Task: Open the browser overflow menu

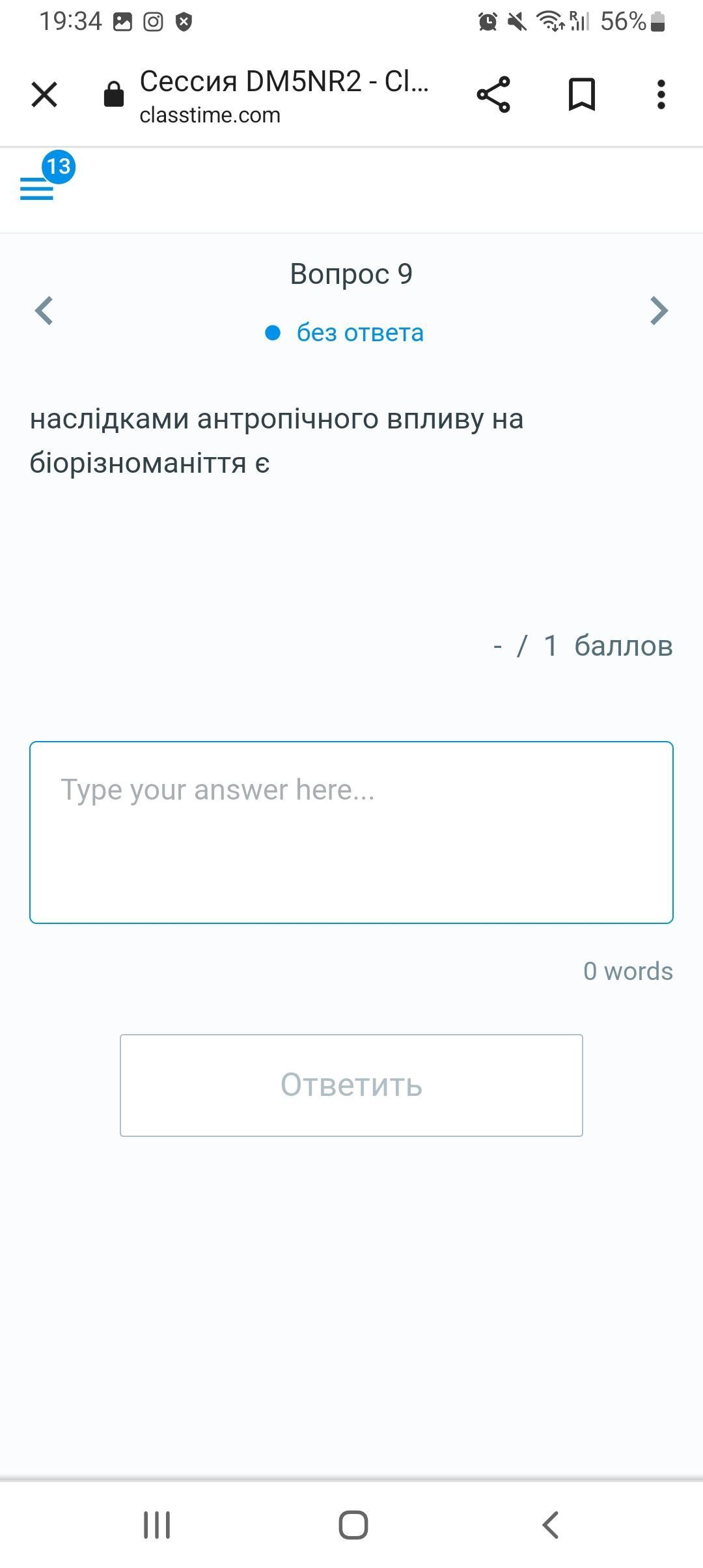Action: coord(661,95)
